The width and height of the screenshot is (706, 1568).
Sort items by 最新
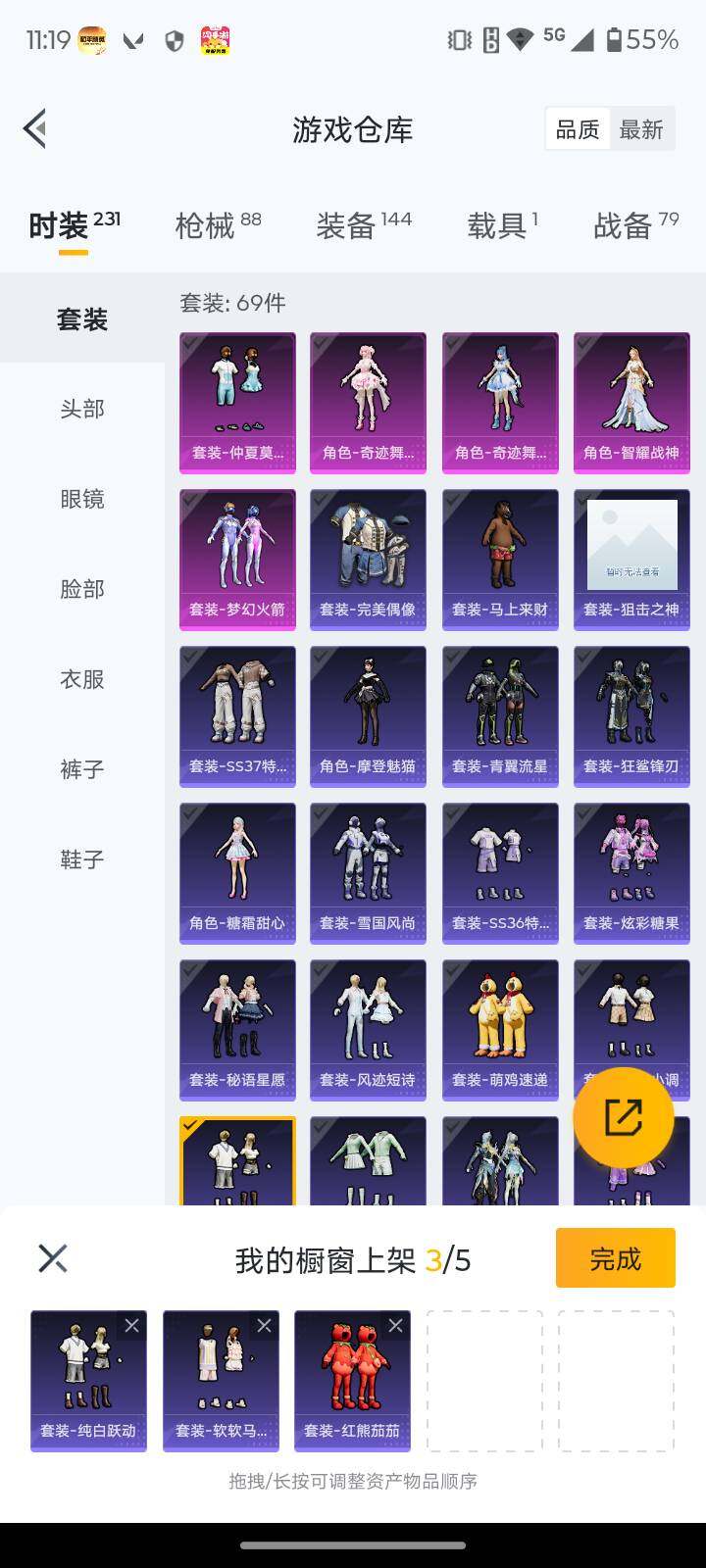pos(641,129)
